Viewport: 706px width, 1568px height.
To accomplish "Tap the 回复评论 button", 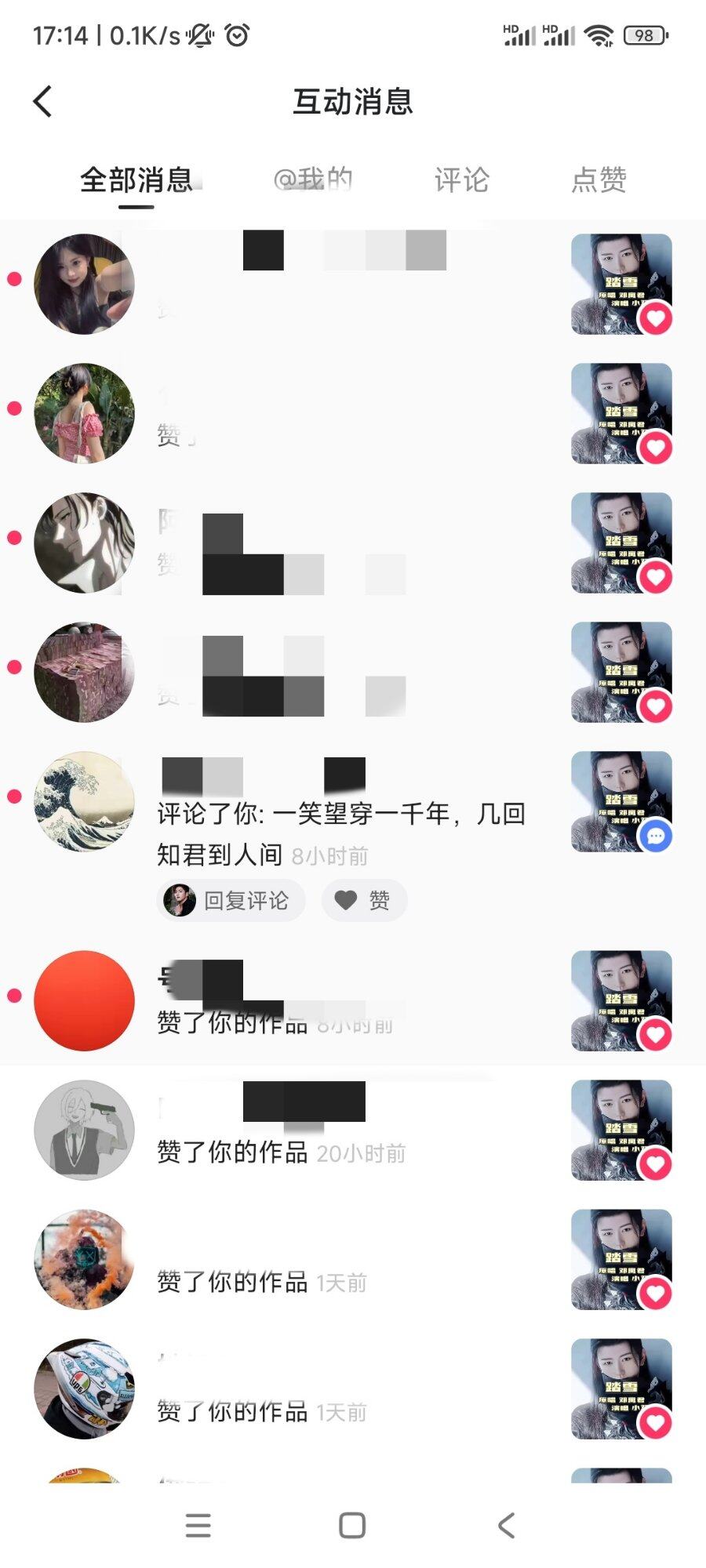I will tap(231, 900).
